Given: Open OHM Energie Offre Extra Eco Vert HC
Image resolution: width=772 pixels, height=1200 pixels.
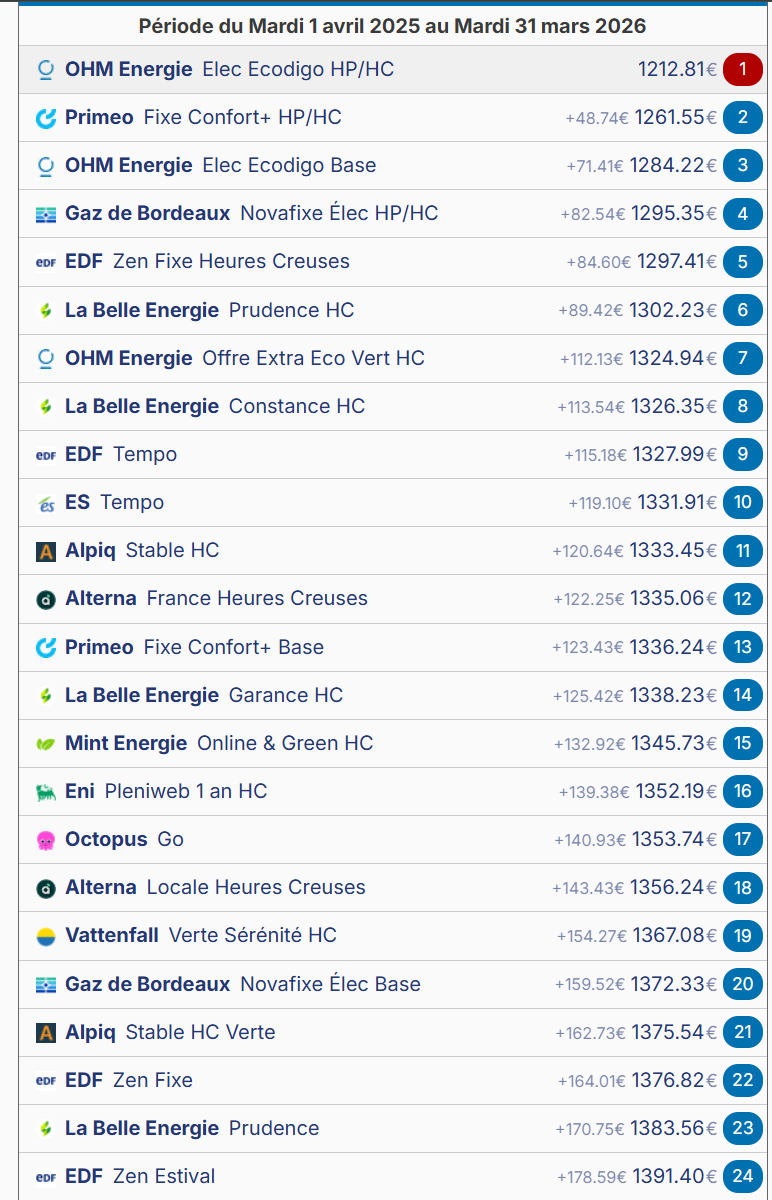Looking at the screenshot, I should point(244,359).
